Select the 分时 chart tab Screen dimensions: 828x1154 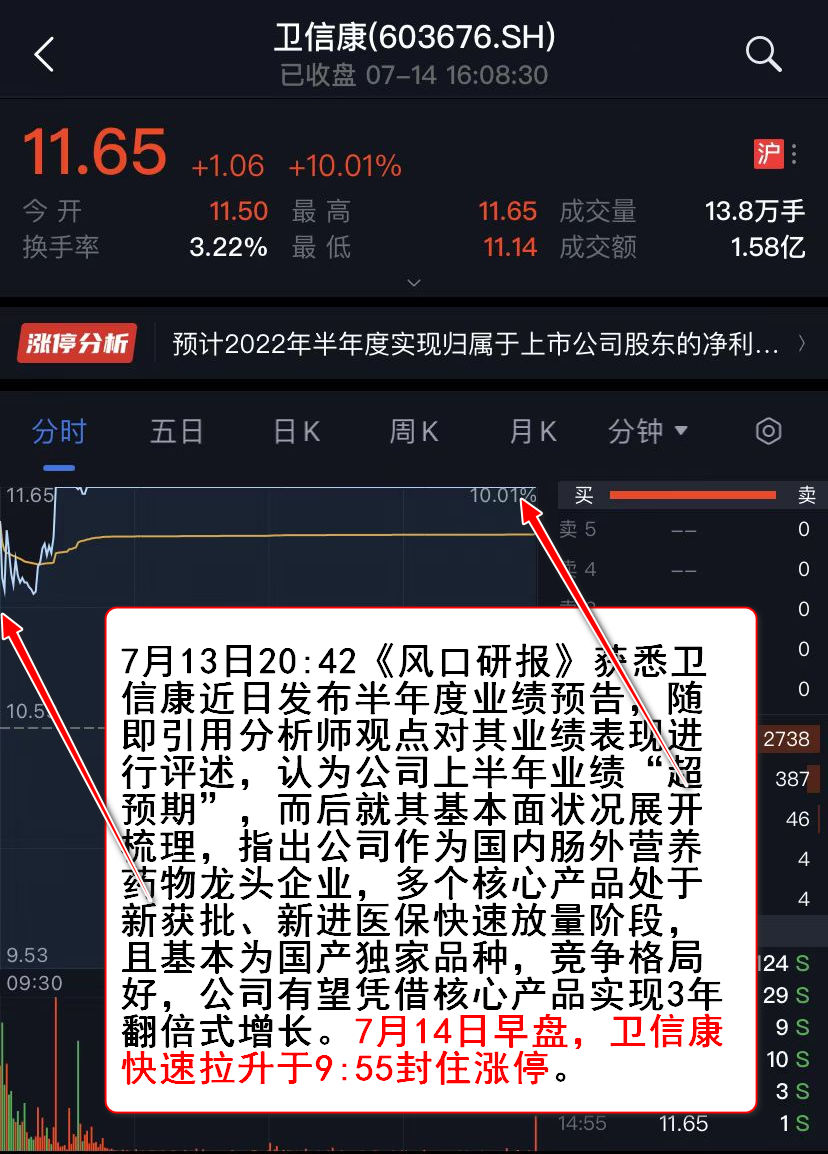click(59, 432)
